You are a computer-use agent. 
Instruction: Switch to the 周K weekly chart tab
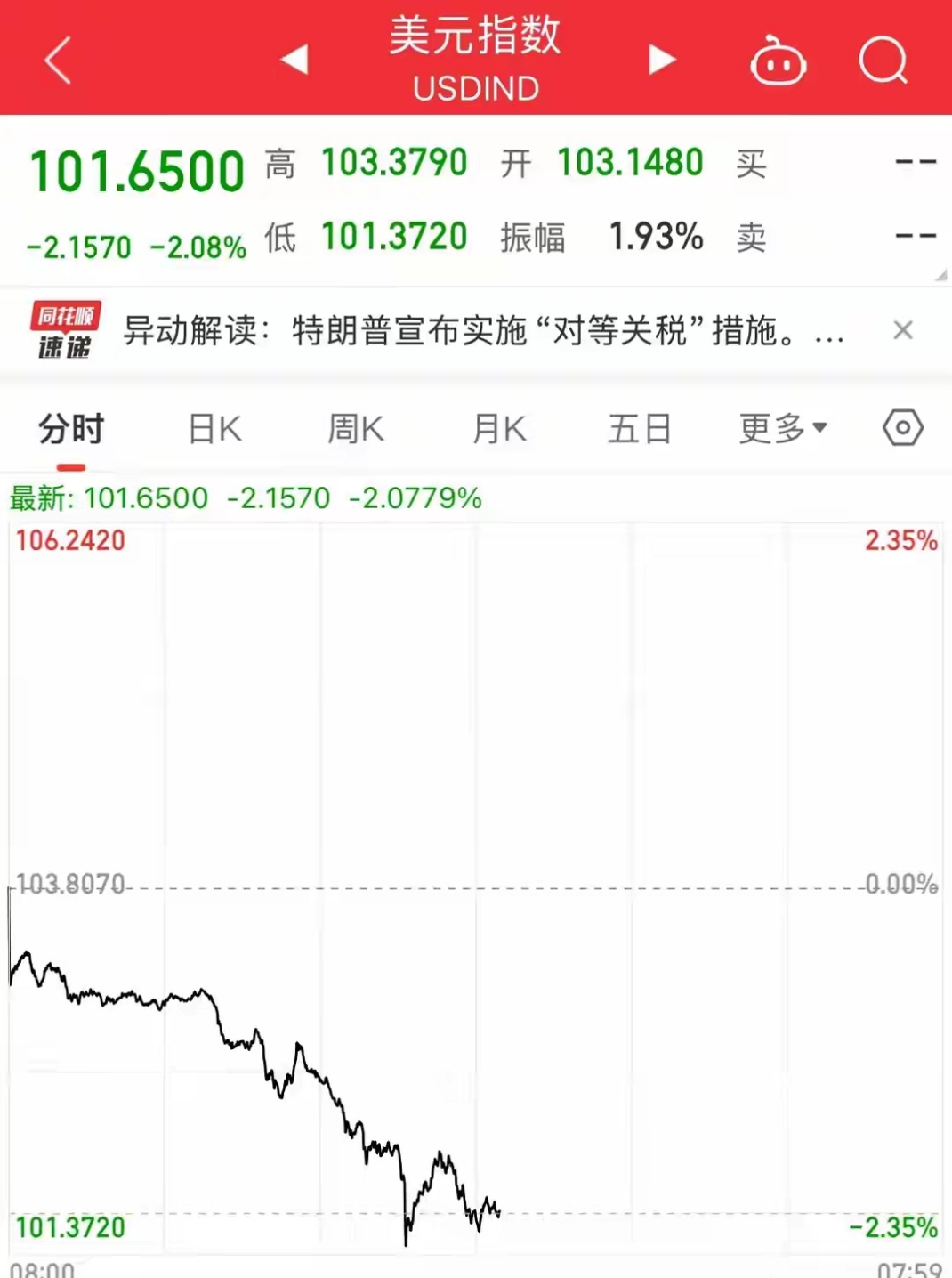point(354,428)
